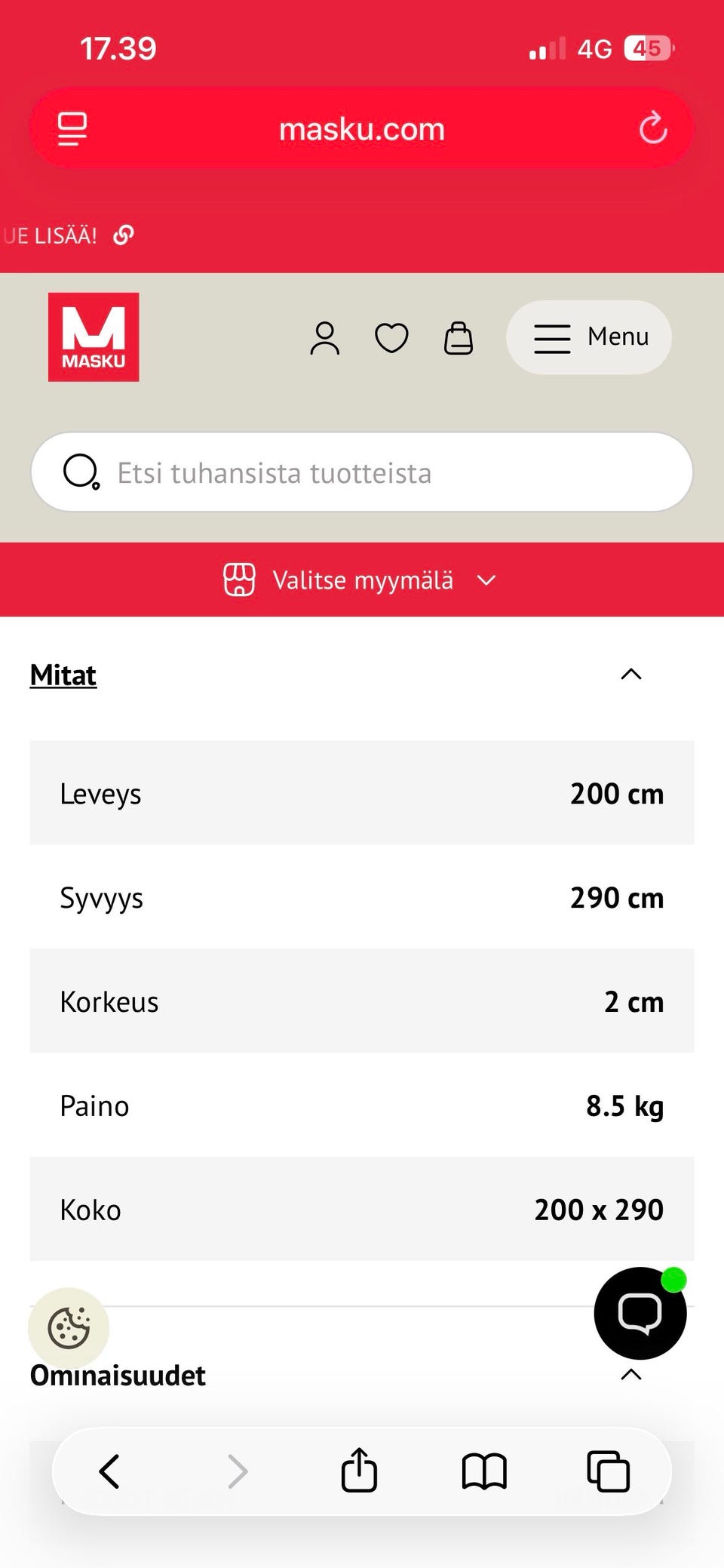Click the Mitat heading link
Image resolution: width=724 pixels, height=1568 pixels.
[63, 675]
